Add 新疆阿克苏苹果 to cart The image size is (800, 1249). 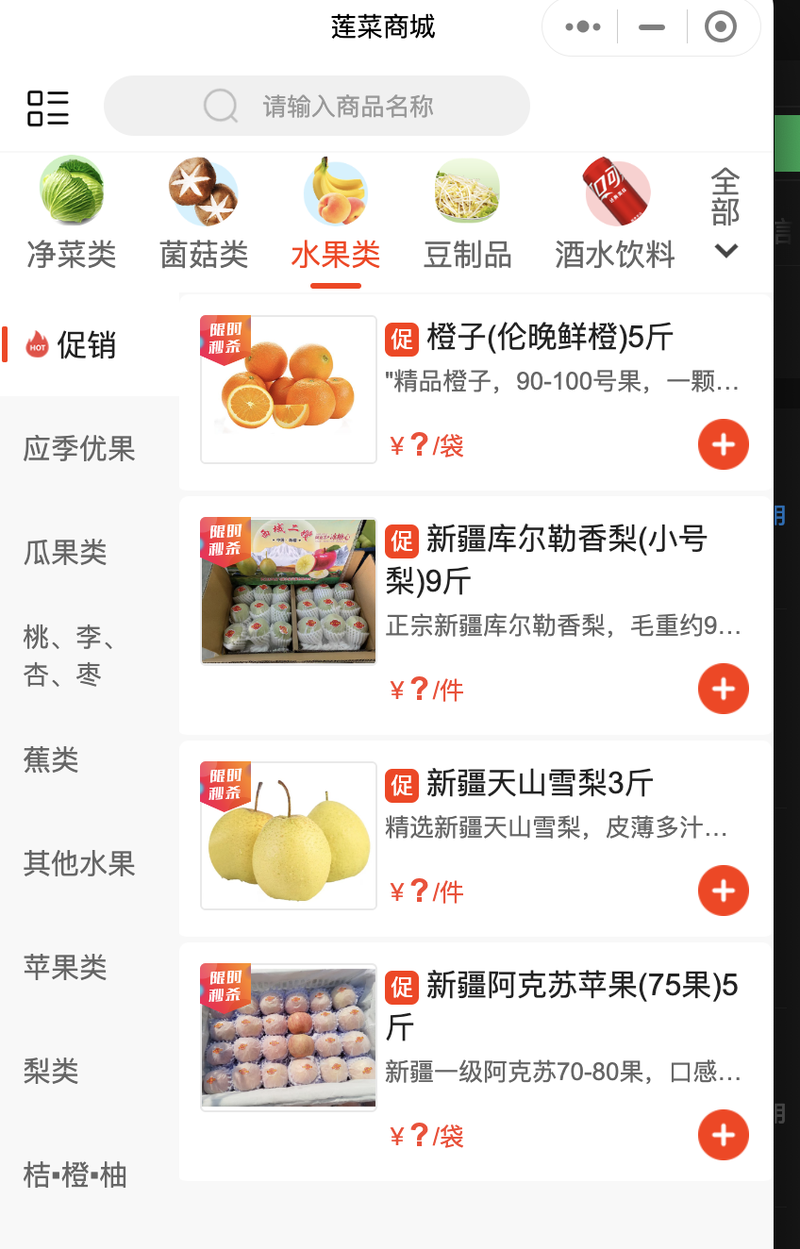723,1135
